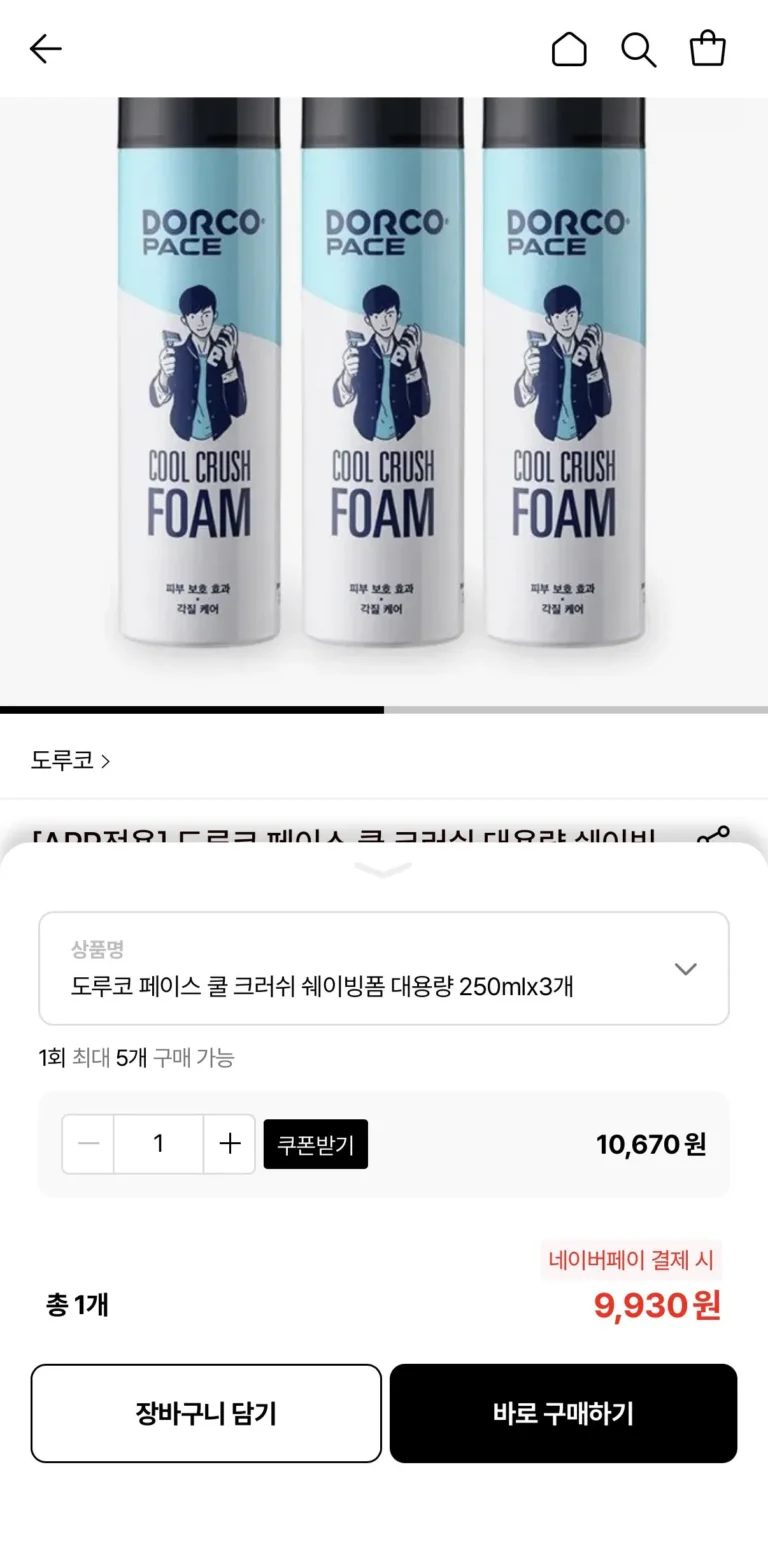Buy now with 바로 구매하기
The image size is (768, 1551).
click(563, 1413)
